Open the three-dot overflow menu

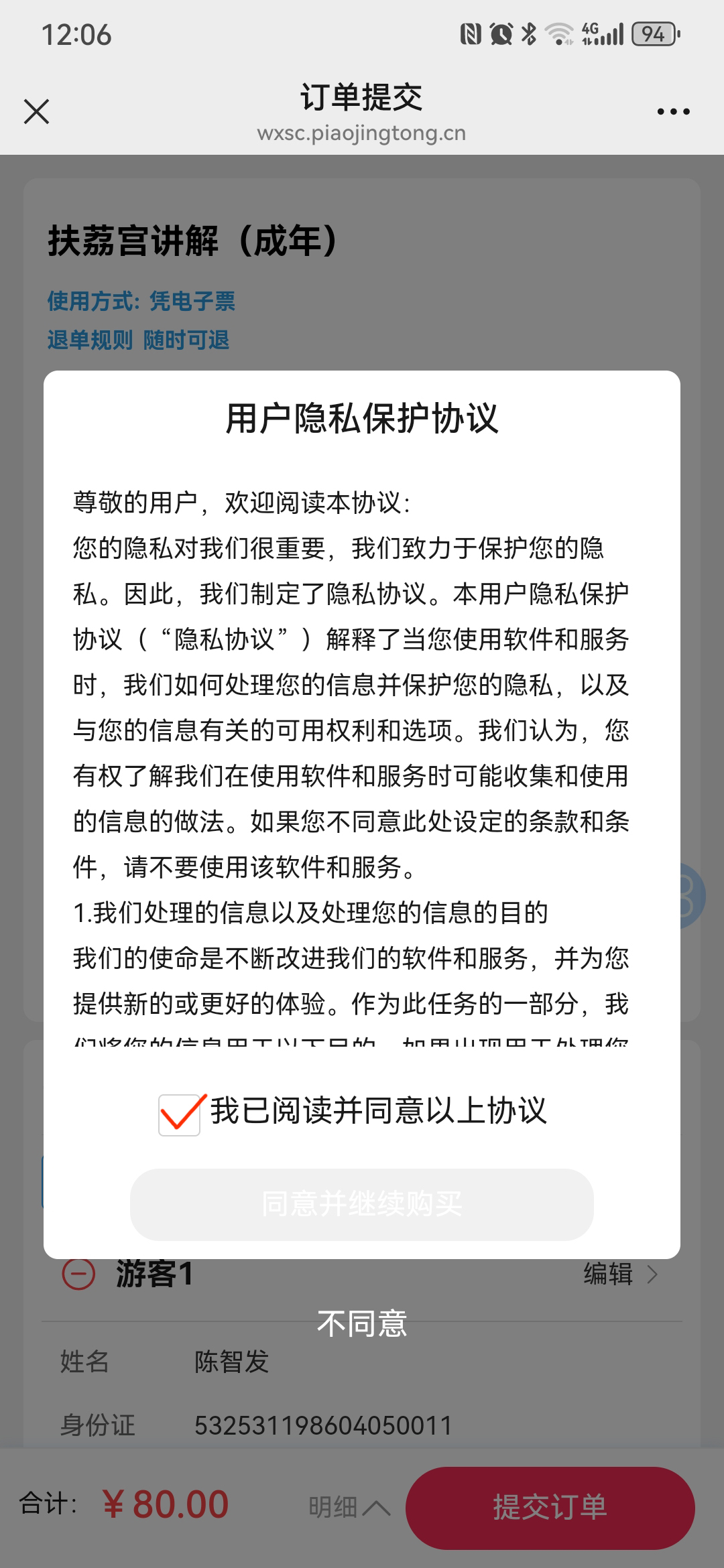(673, 112)
